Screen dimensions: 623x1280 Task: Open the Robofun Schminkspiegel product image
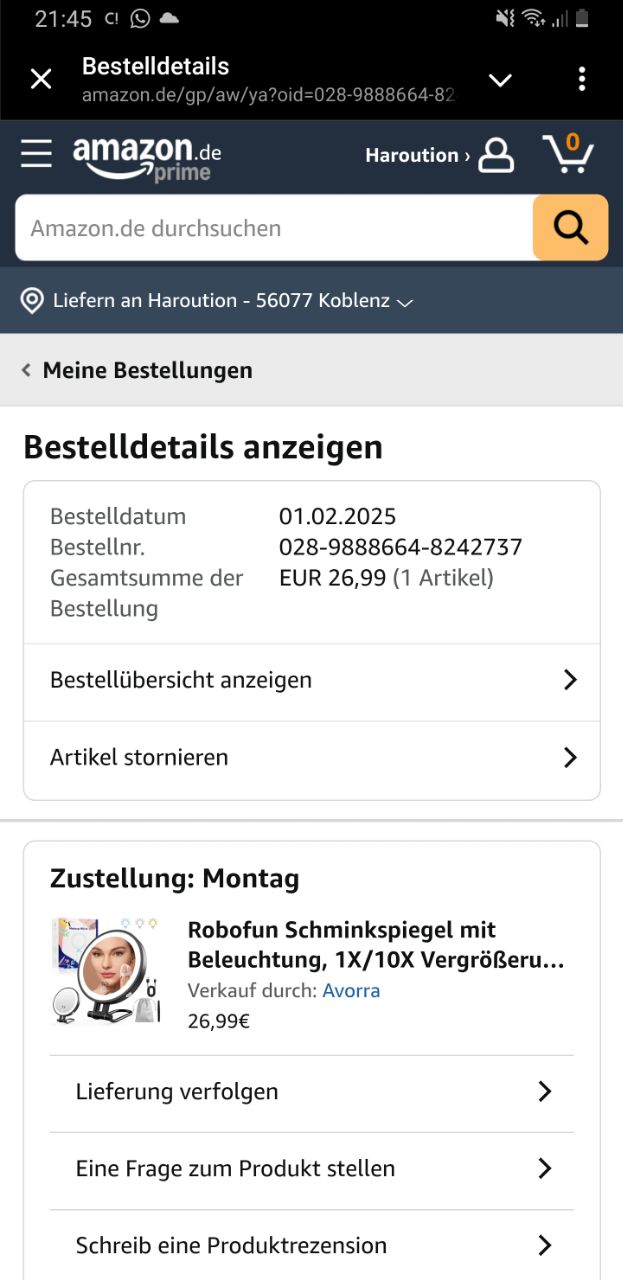point(108,971)
